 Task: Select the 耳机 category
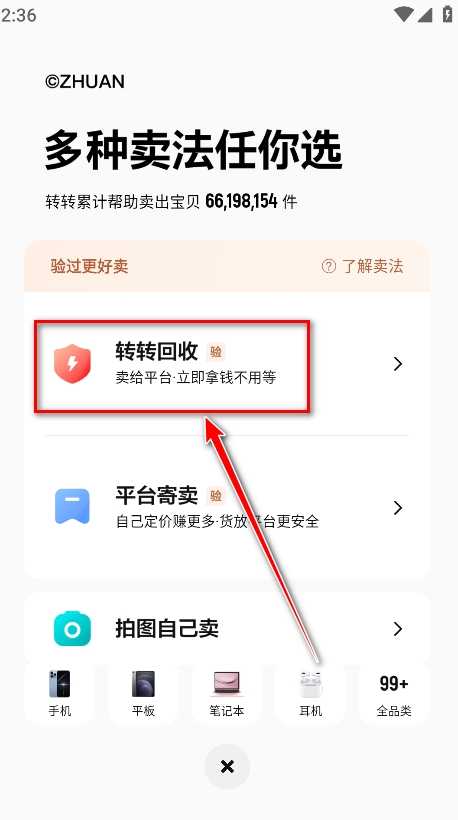(311, 693)
